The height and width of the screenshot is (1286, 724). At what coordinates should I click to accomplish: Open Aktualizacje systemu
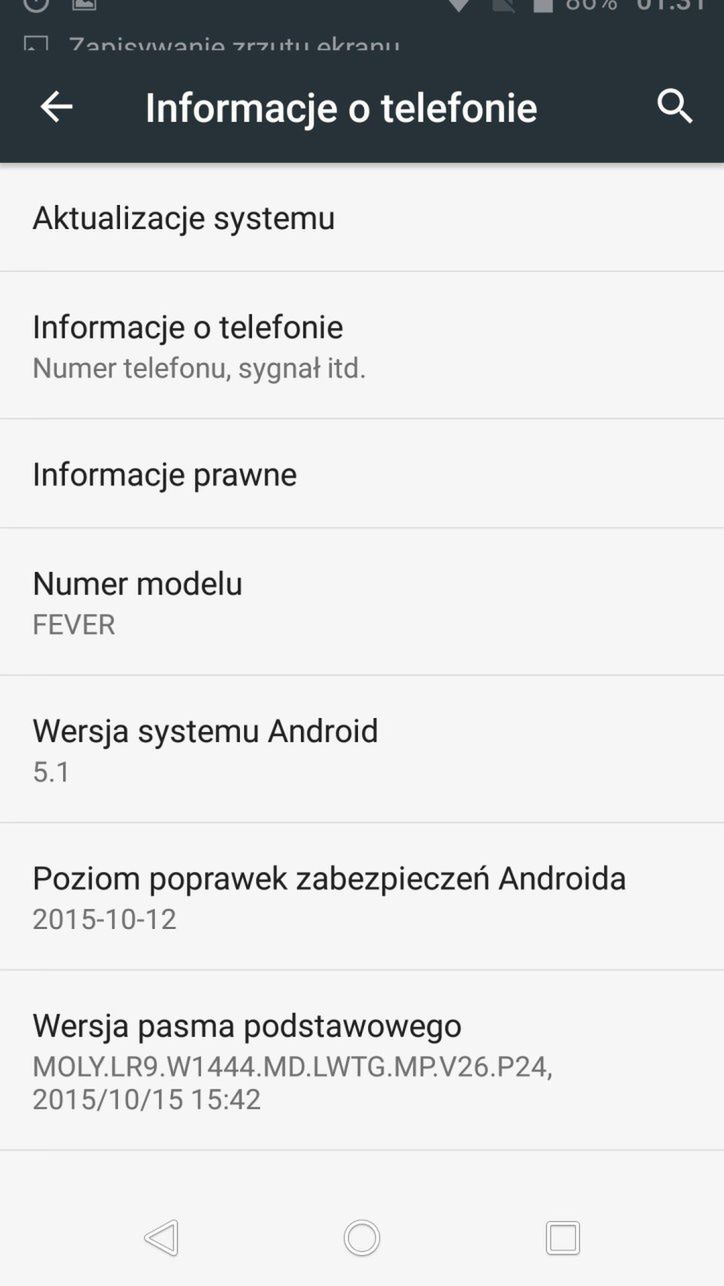362,218
